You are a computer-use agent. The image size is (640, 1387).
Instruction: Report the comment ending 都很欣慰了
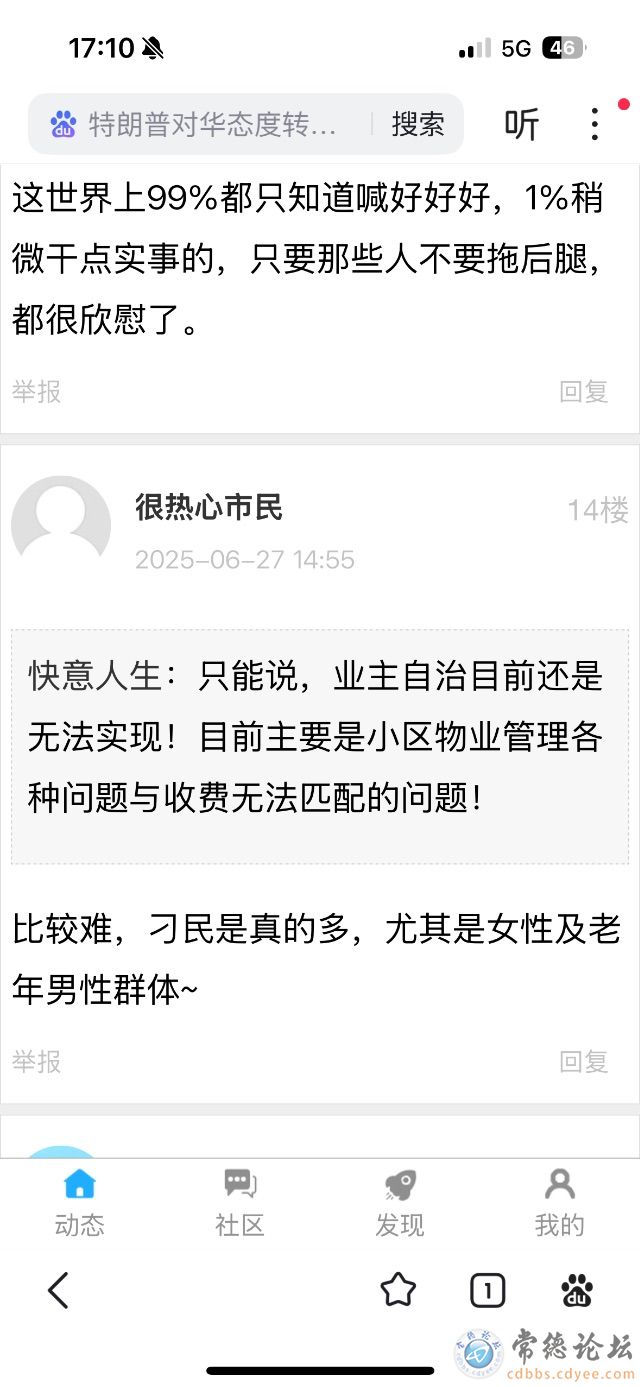(x=37, y=391)
